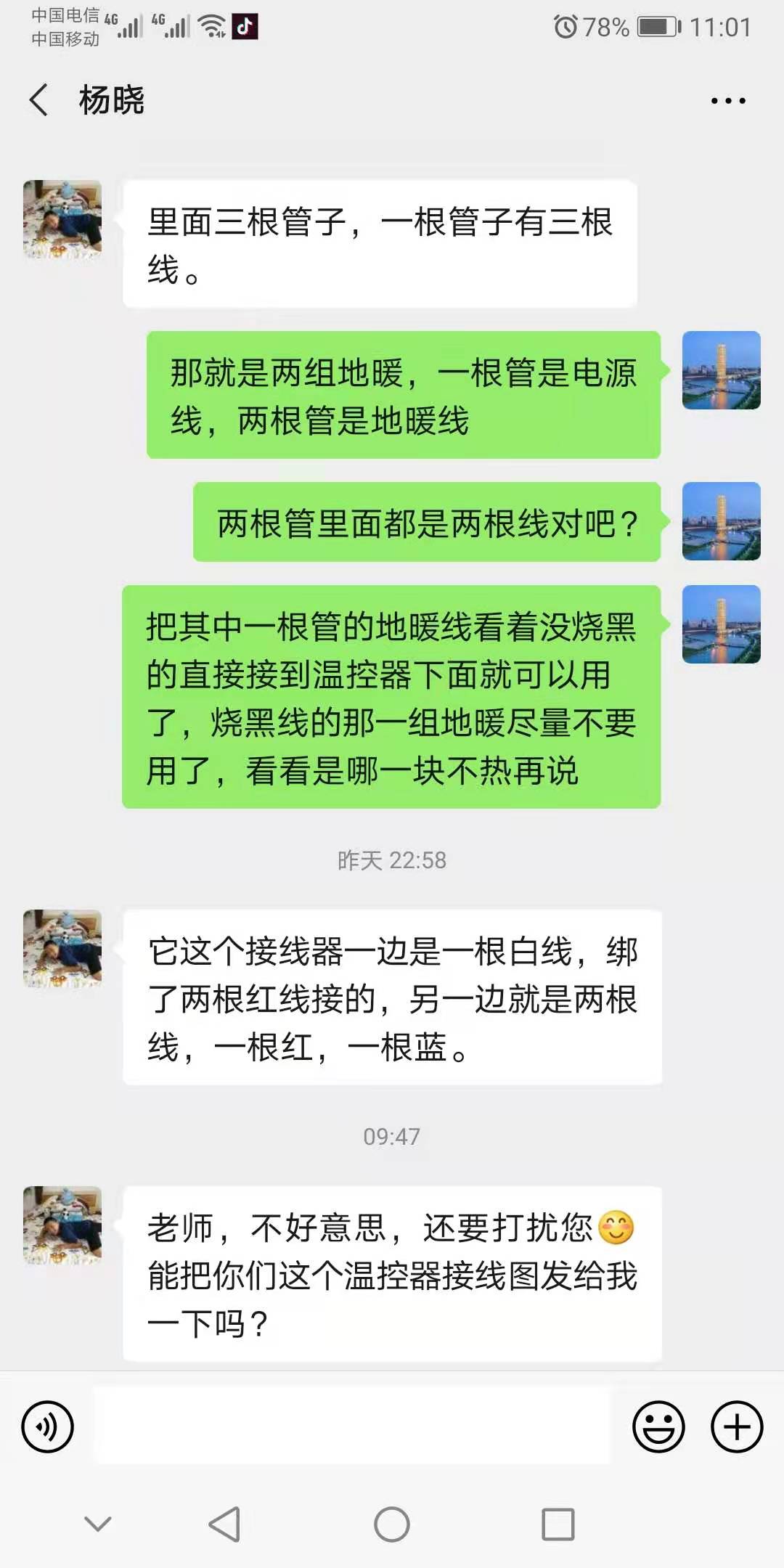784x1568 pixels.
Task: Open the chat options three-dot menu
Action: (x=728, y=101)
